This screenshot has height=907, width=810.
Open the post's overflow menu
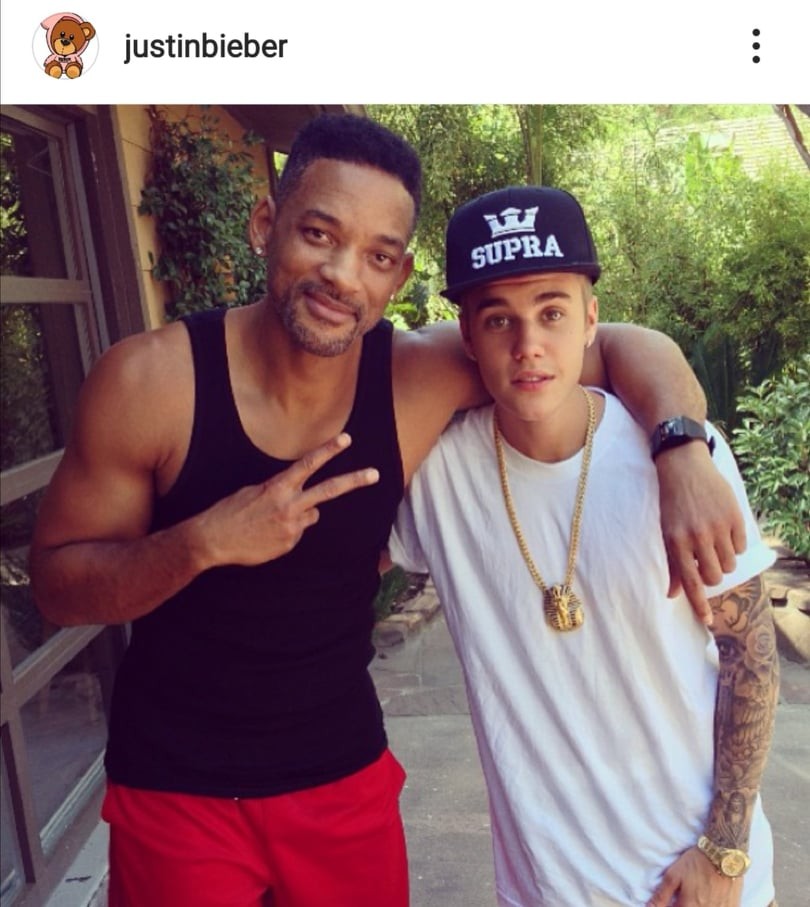pos(756,46)
